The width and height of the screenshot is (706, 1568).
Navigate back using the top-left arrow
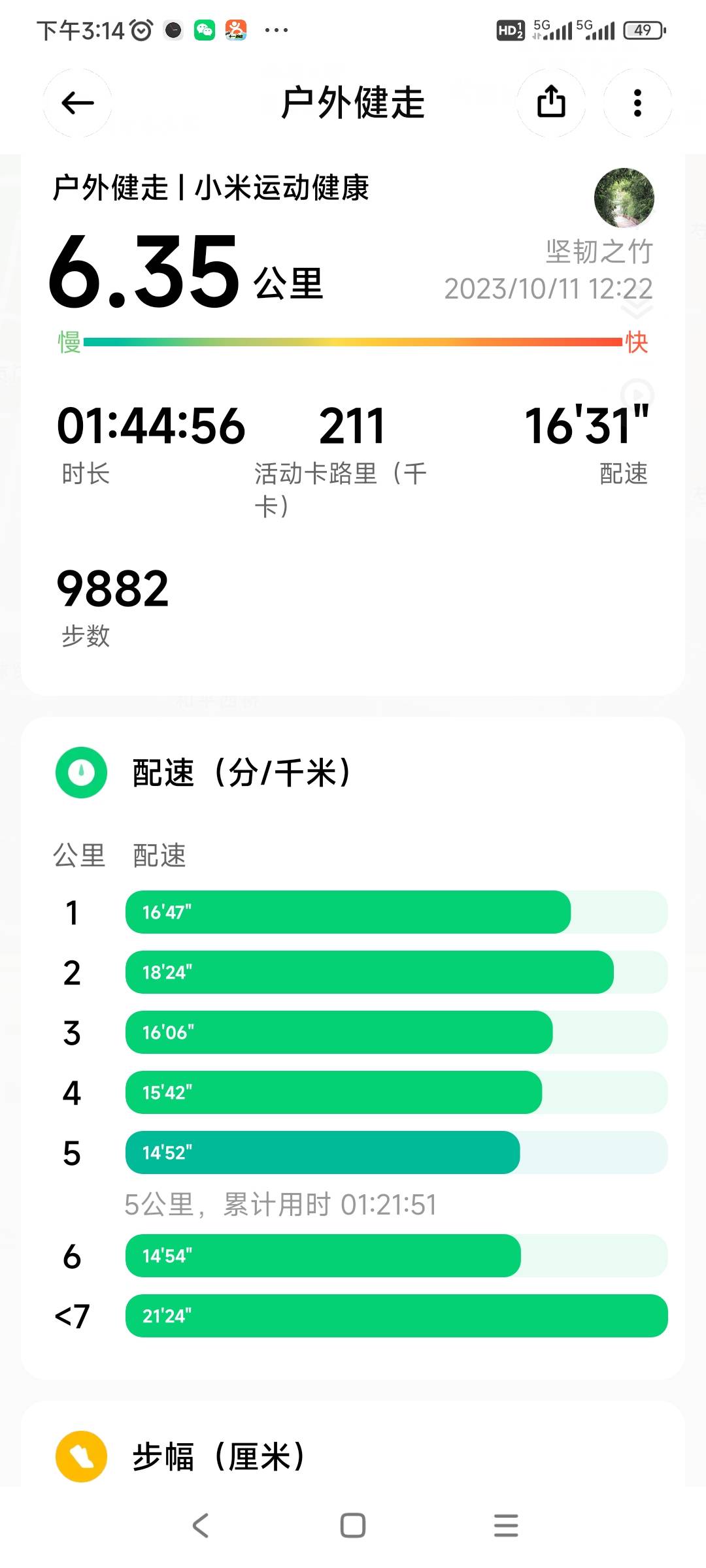coord(77,103)
